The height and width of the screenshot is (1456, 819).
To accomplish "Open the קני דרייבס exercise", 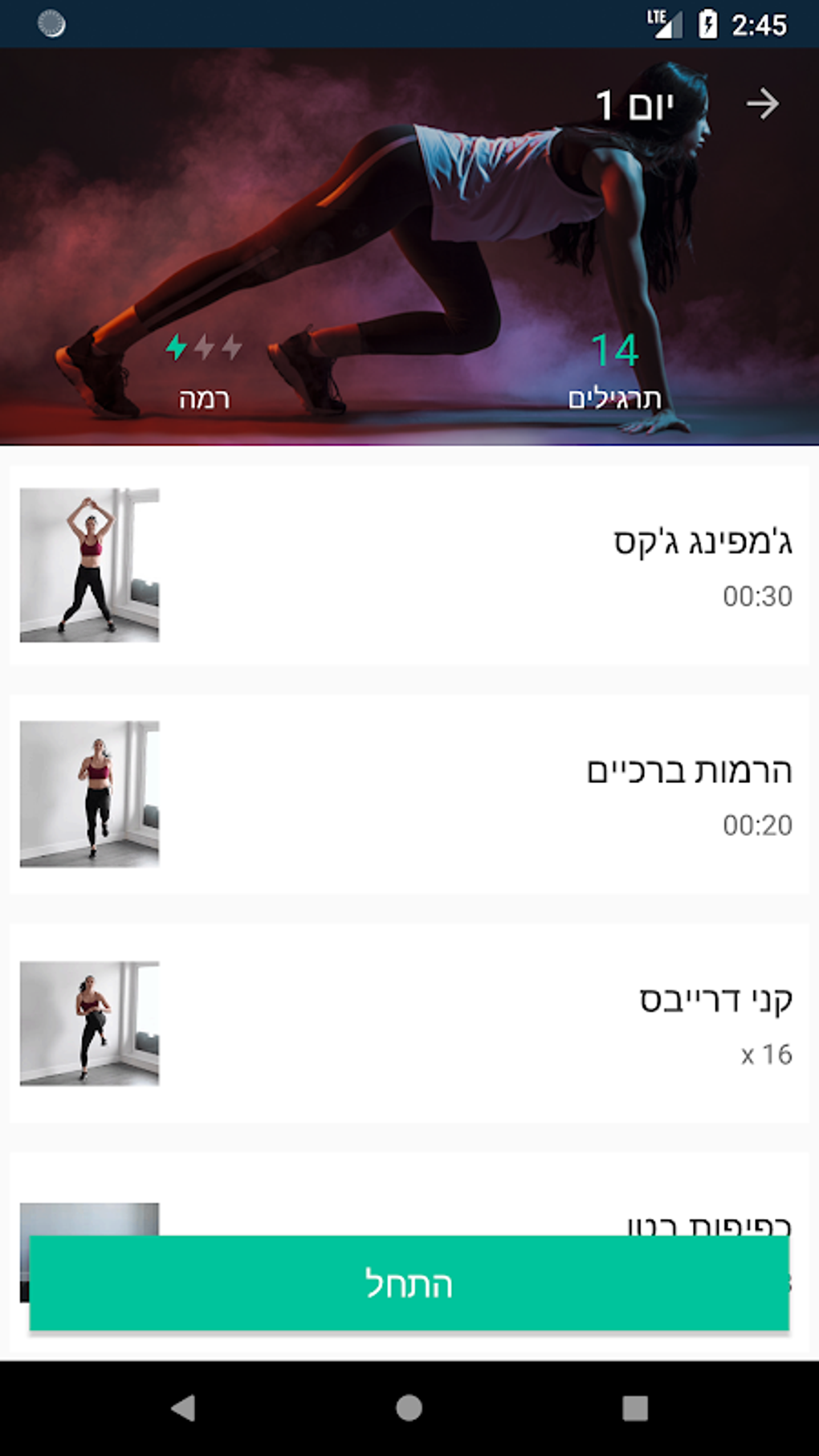I will tap(409, 1023).
